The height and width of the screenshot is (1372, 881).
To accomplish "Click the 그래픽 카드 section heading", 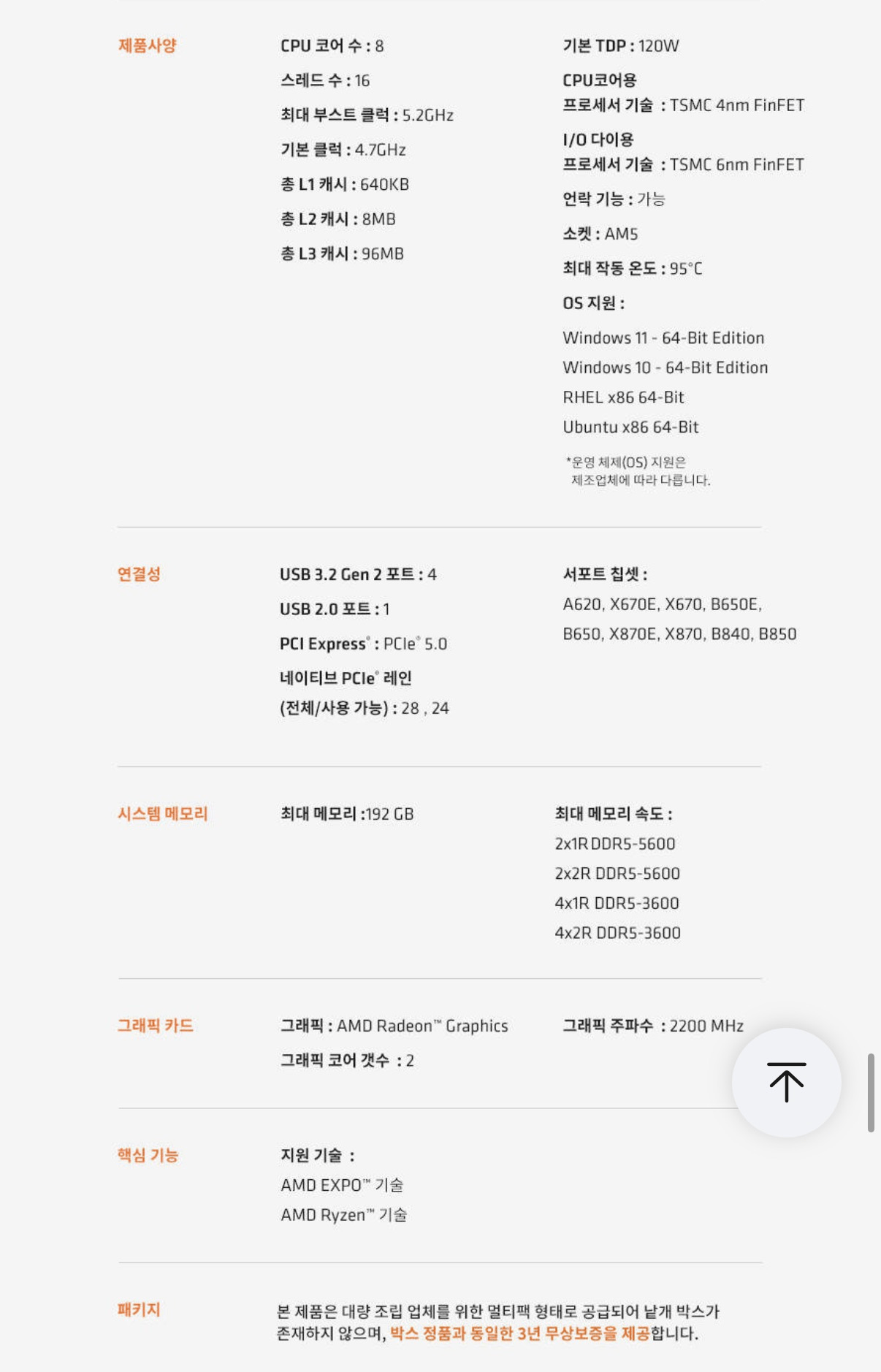I will pyautogui.click(x=156, y=1026).
